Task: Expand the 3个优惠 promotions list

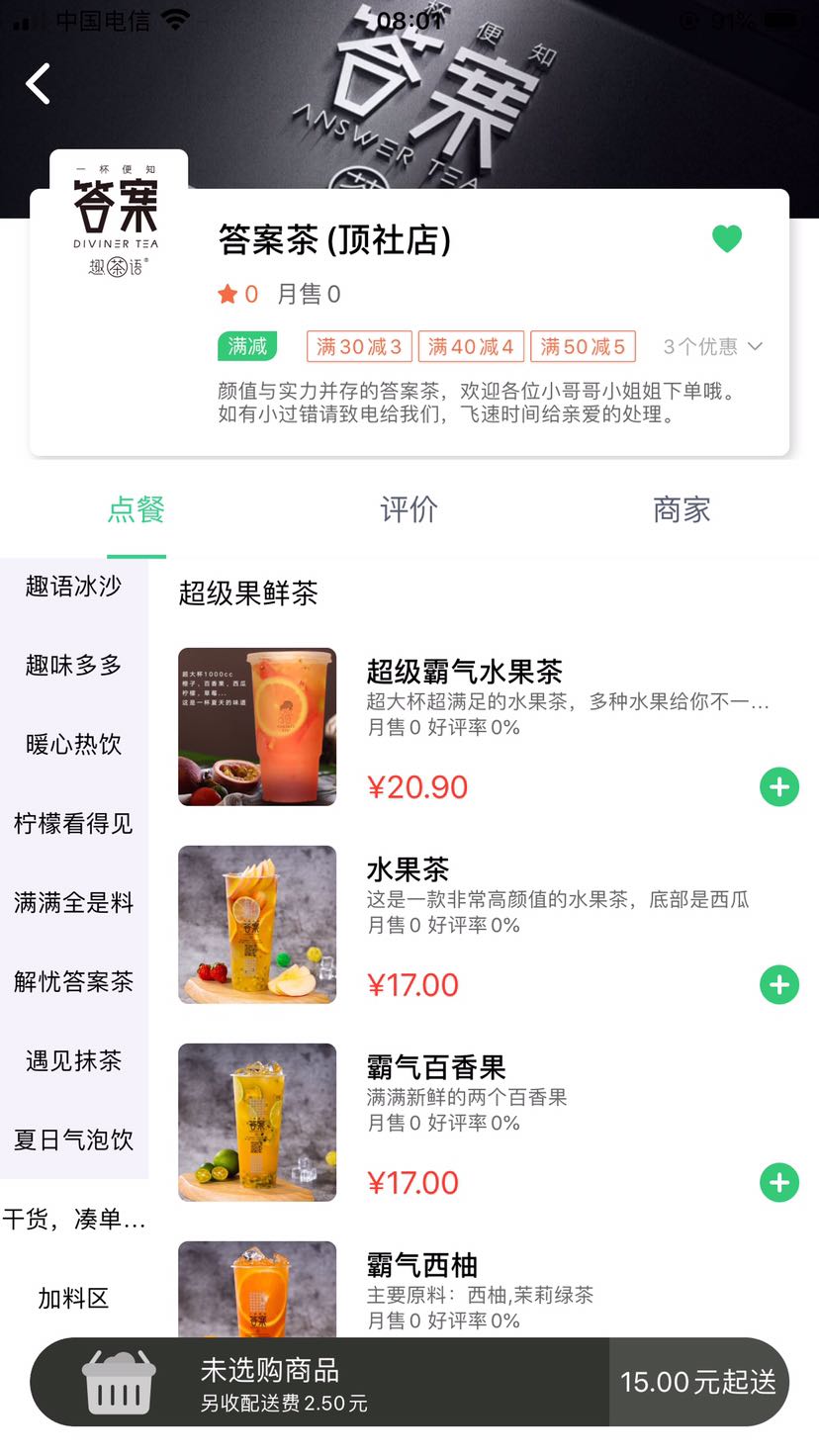Action: [x=703, y=346]
